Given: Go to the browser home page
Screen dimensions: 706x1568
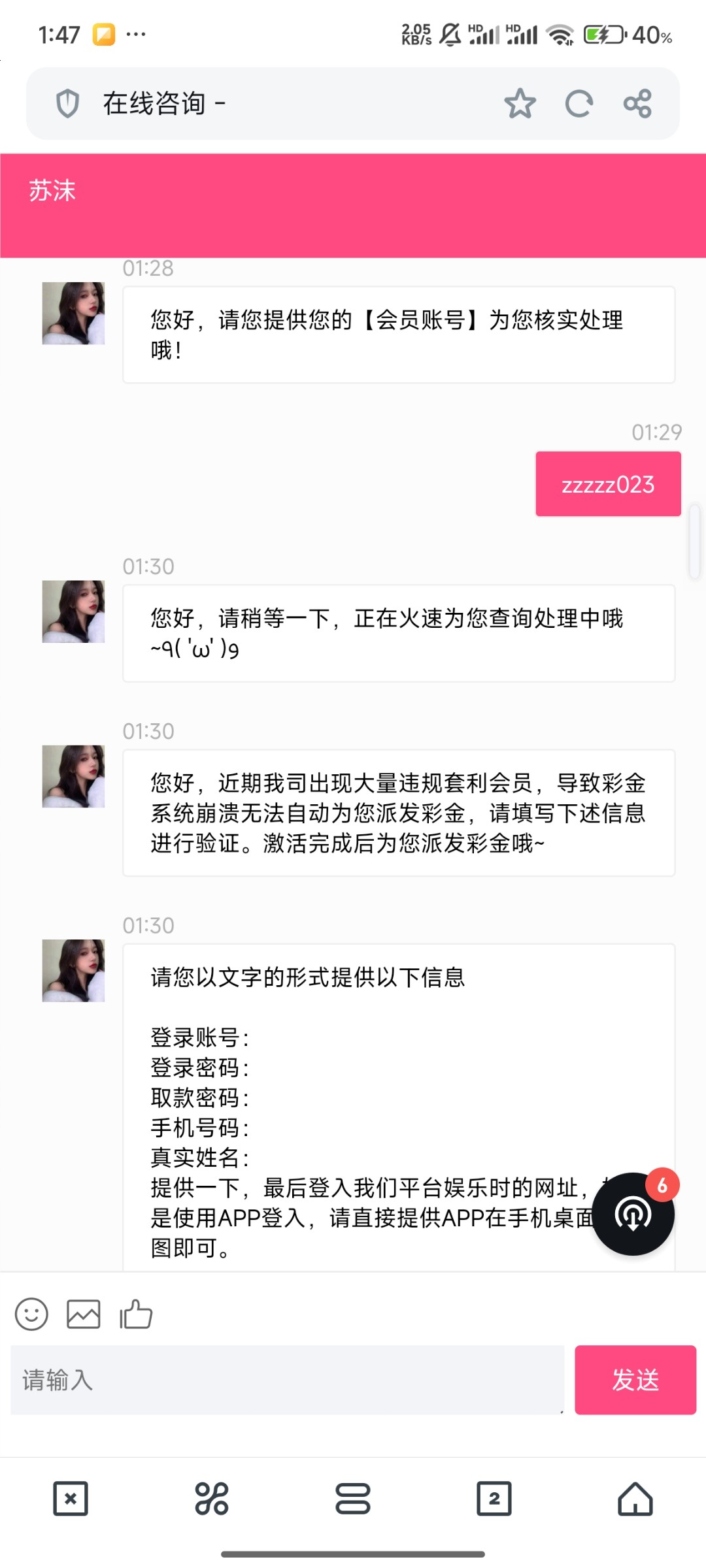Looking at the screenshot, I should click(x=635, y=1498).
